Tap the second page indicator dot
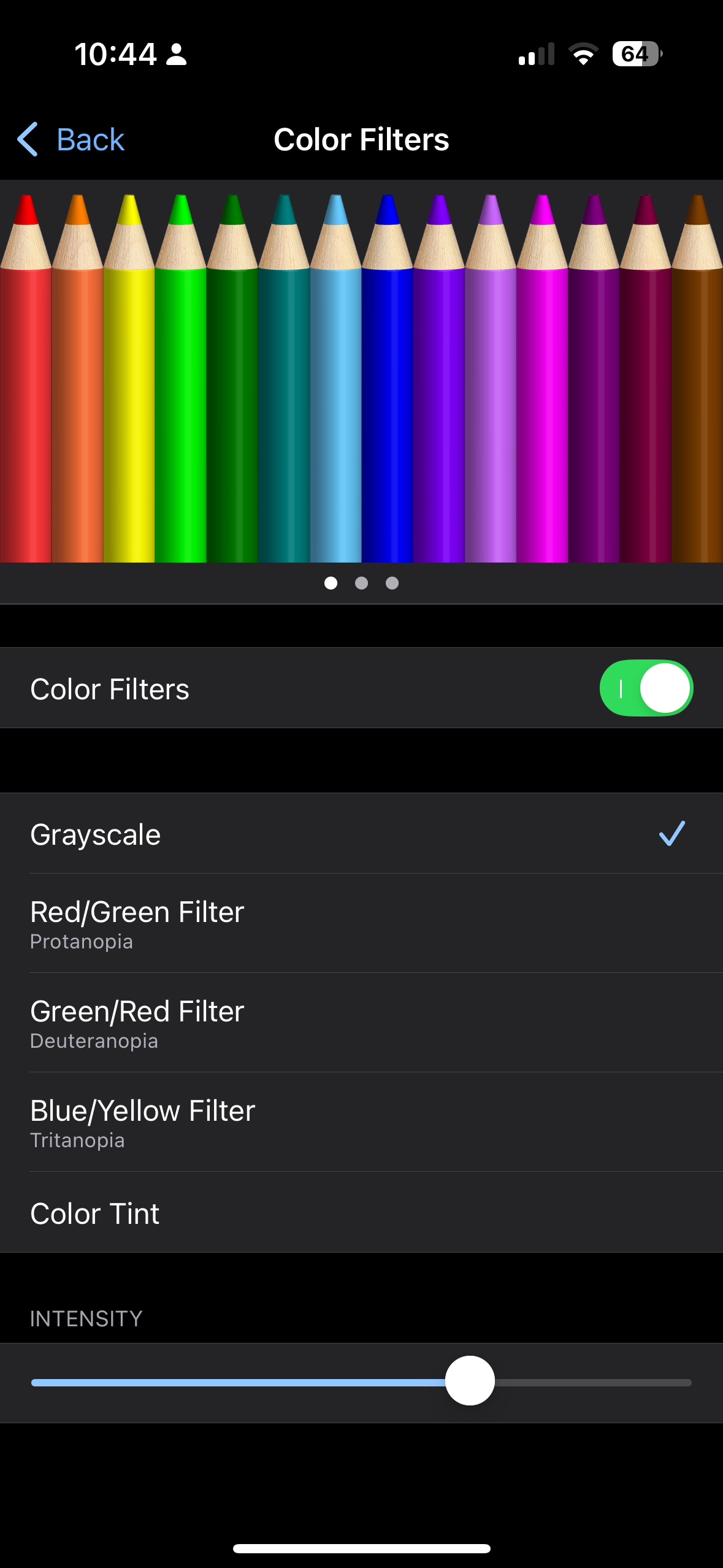Screen dimensions: 723x1568 point(361,583)
